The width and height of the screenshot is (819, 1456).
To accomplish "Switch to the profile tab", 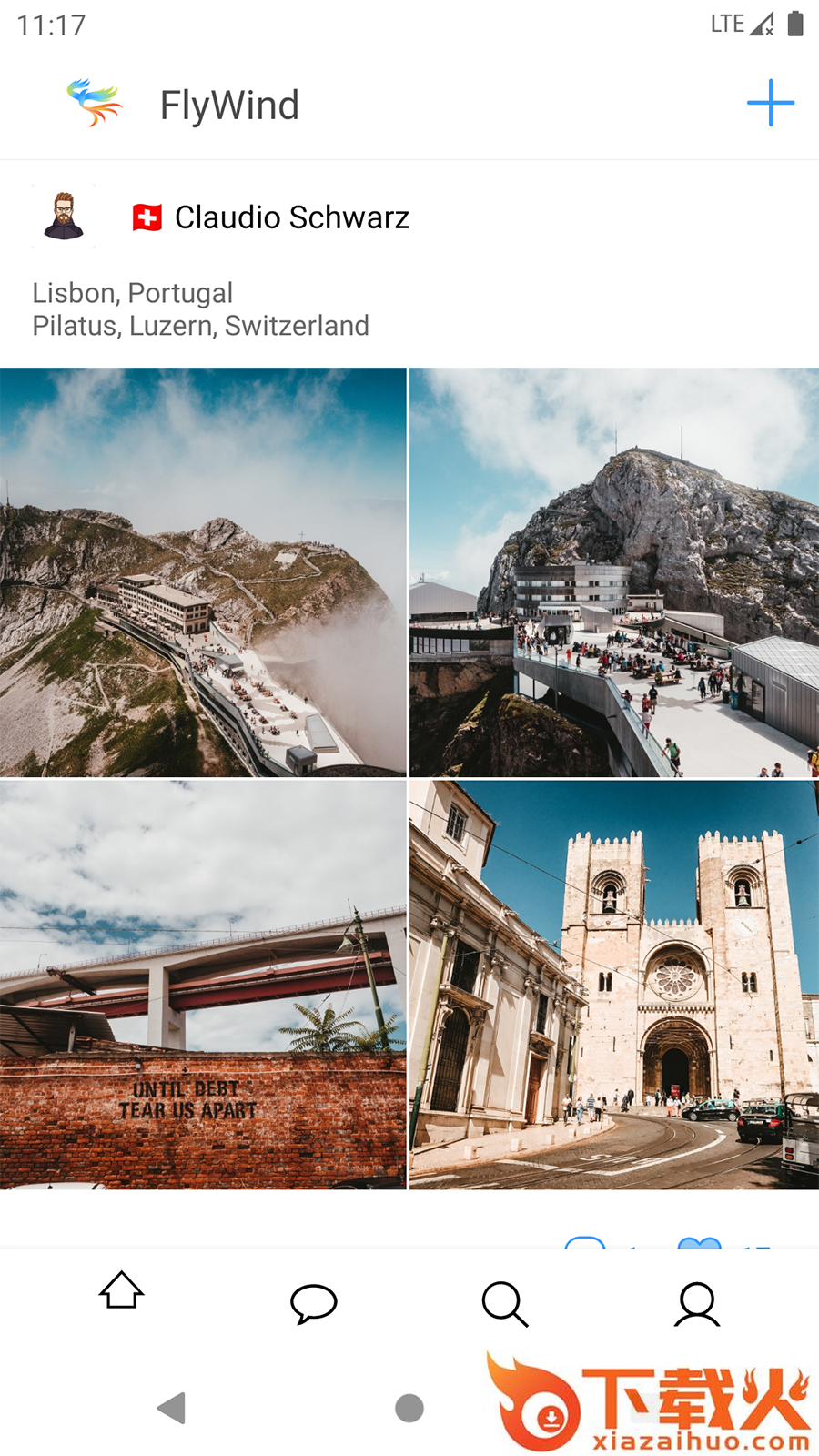I will pyautogui.click(x=697, y=1304).
